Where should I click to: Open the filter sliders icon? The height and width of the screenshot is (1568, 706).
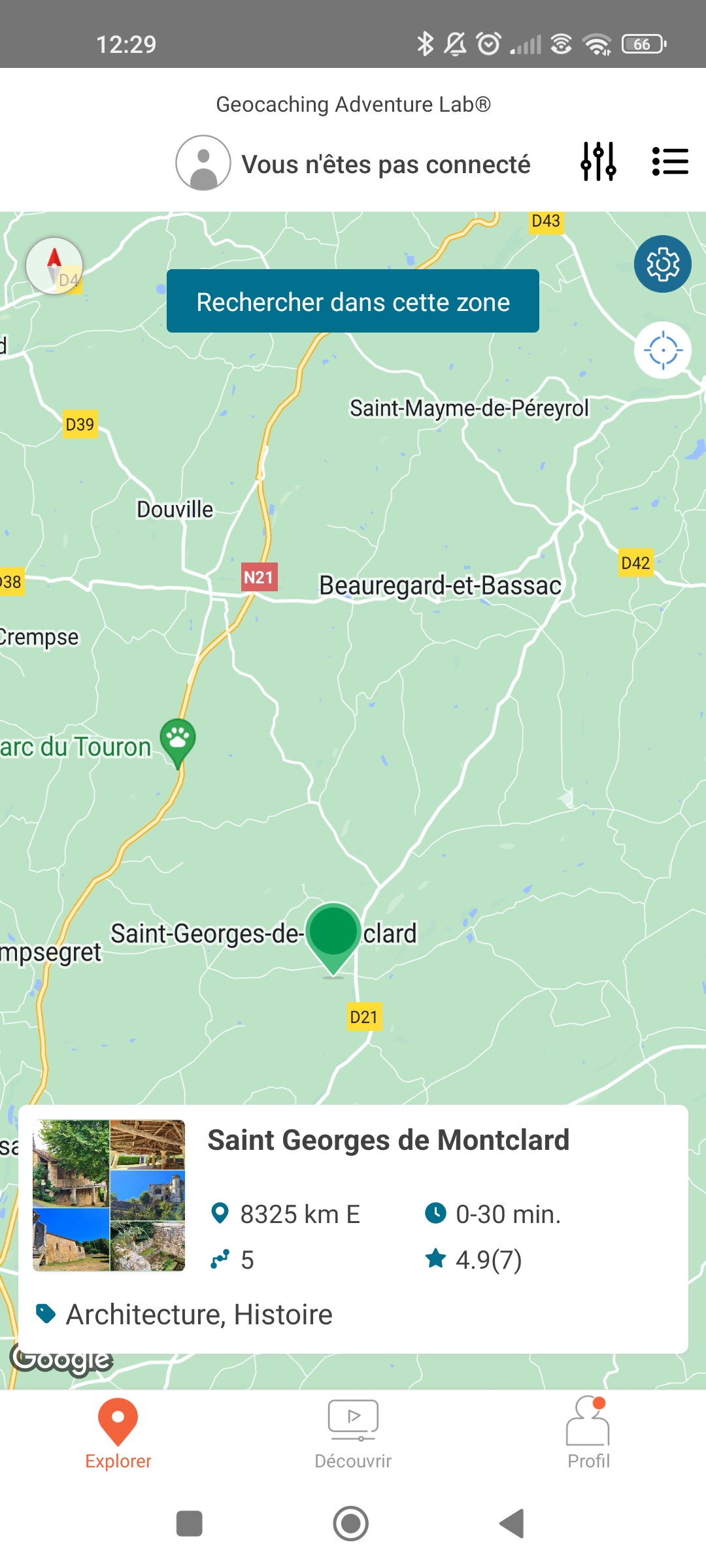pyautogui.click(x=598, y=161)
